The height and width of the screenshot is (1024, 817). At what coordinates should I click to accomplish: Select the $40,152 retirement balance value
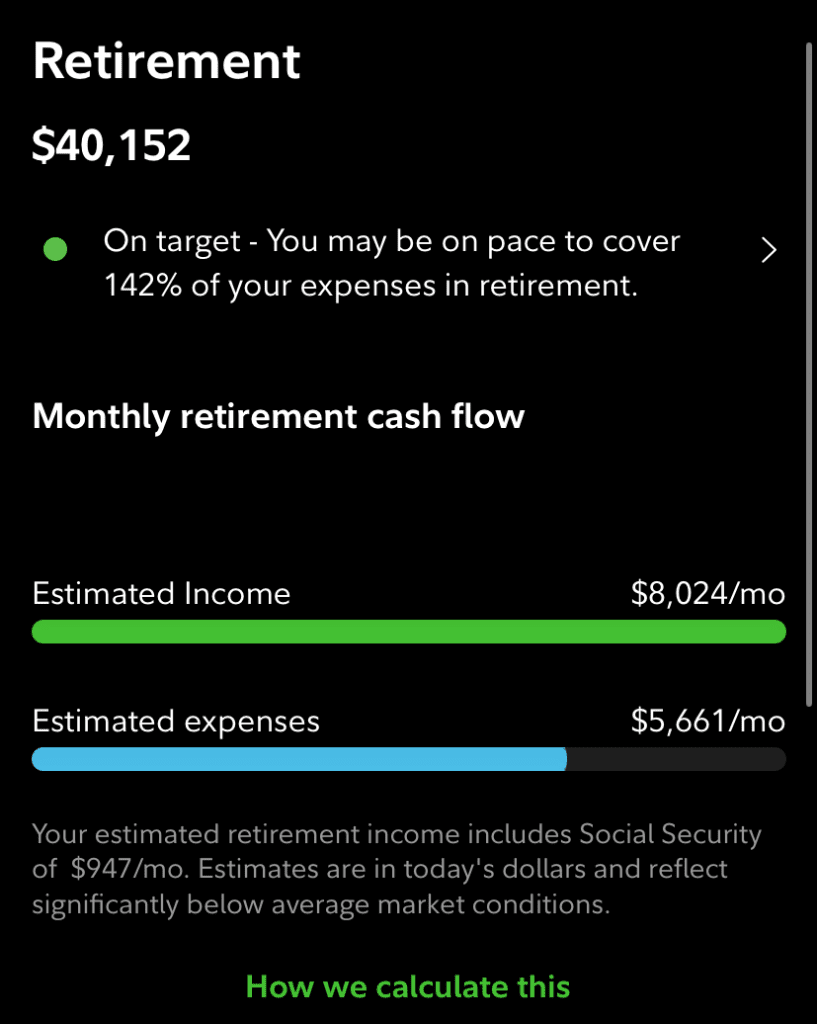(x=112, y=144)
